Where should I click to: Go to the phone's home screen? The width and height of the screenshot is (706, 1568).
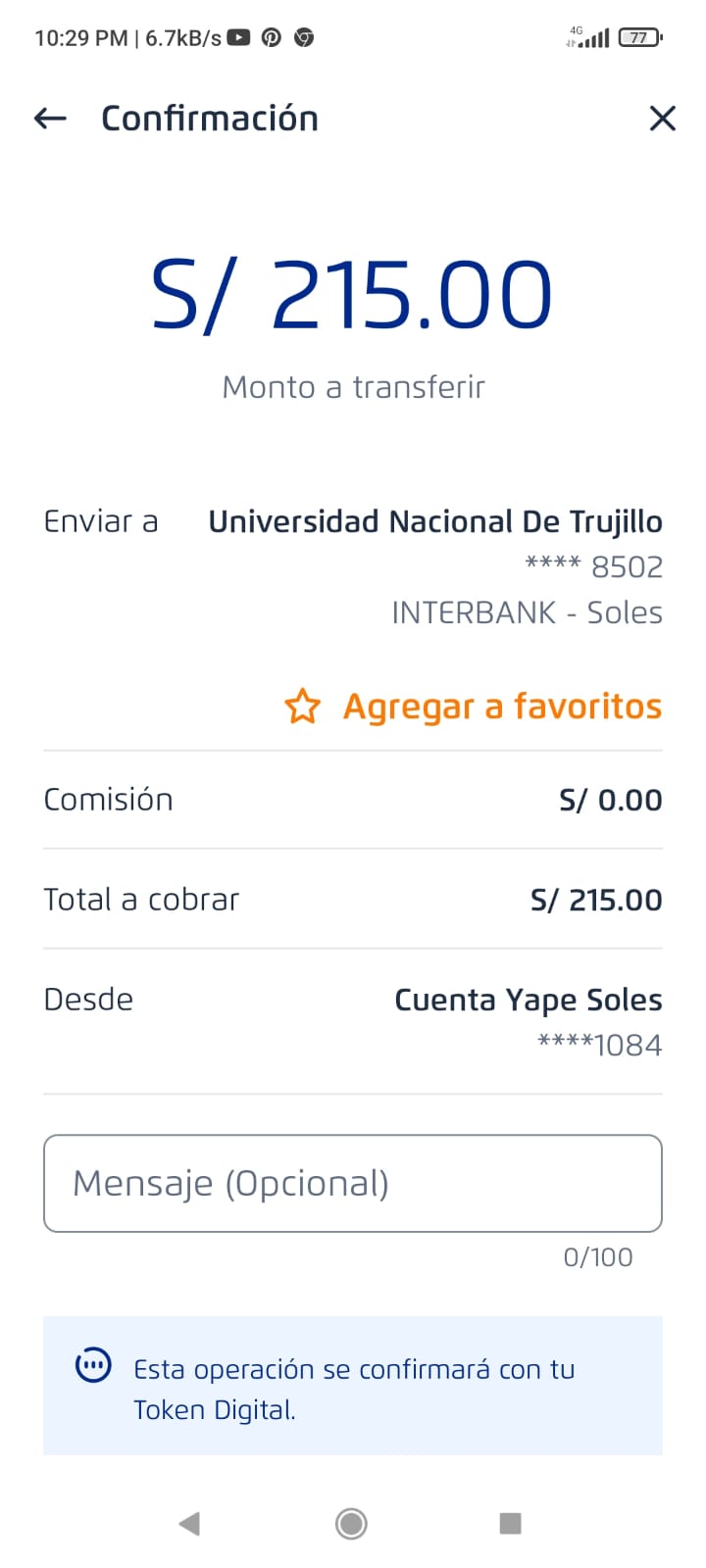pos(351,1523)
